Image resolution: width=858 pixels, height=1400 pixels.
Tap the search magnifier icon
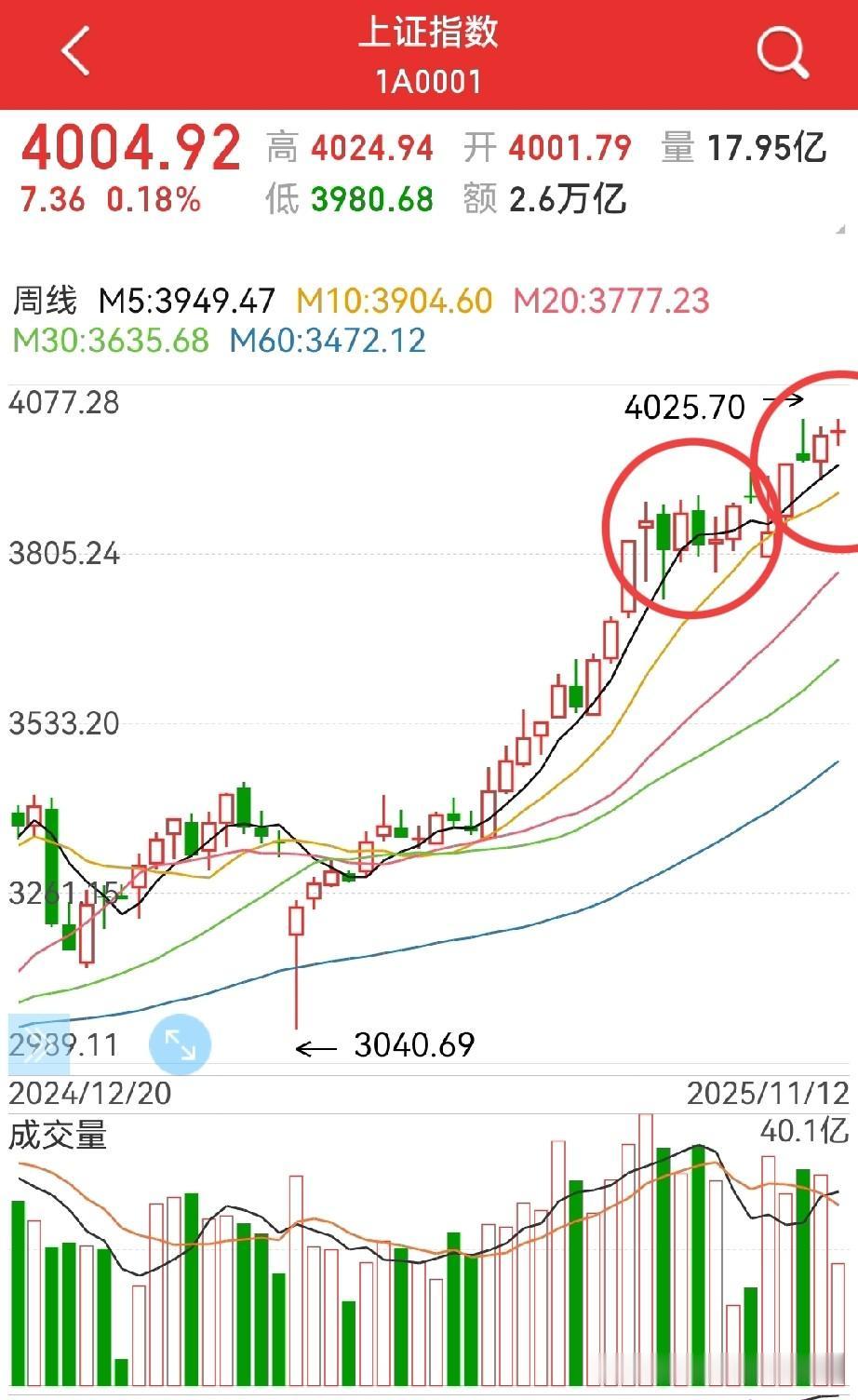coord(781,53)
